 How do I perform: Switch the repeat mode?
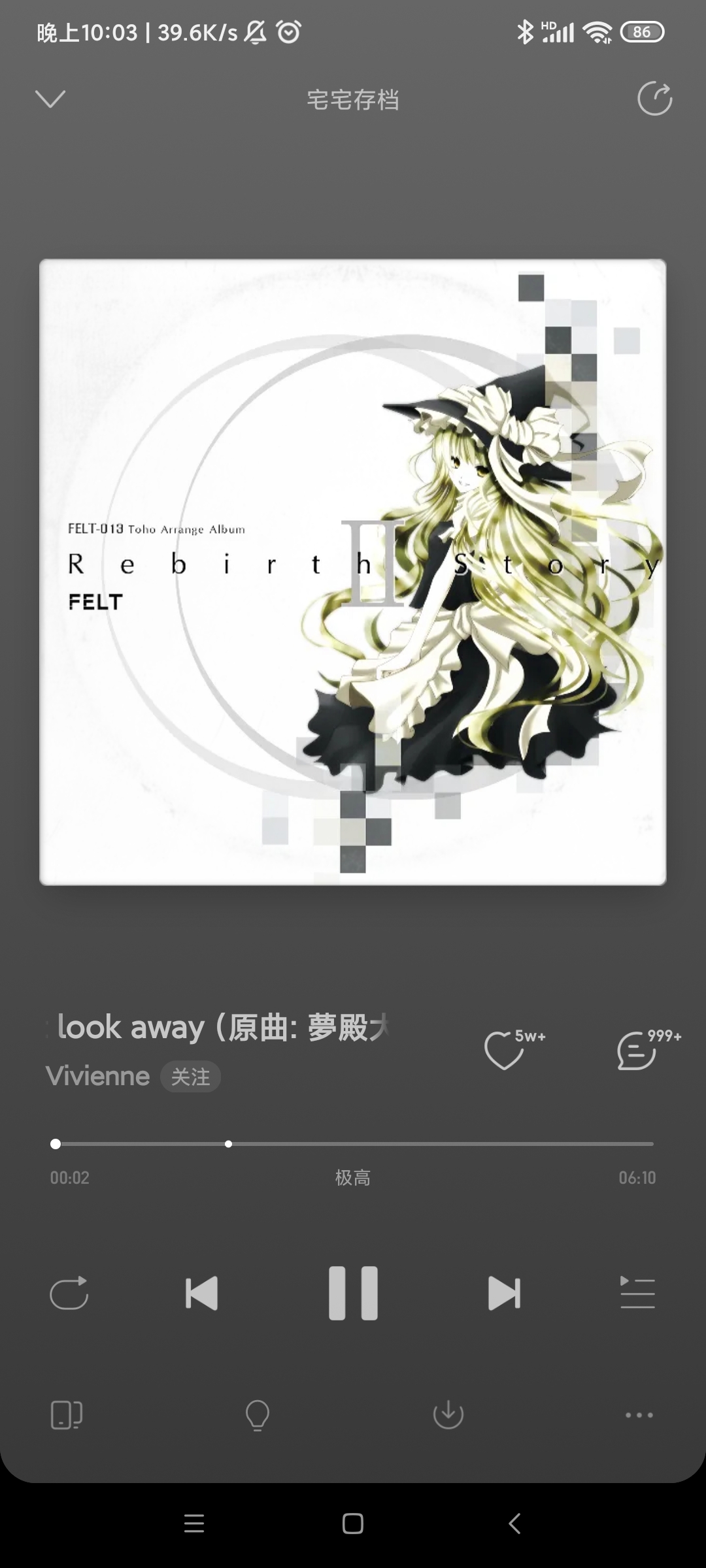tap(69, 1293)
